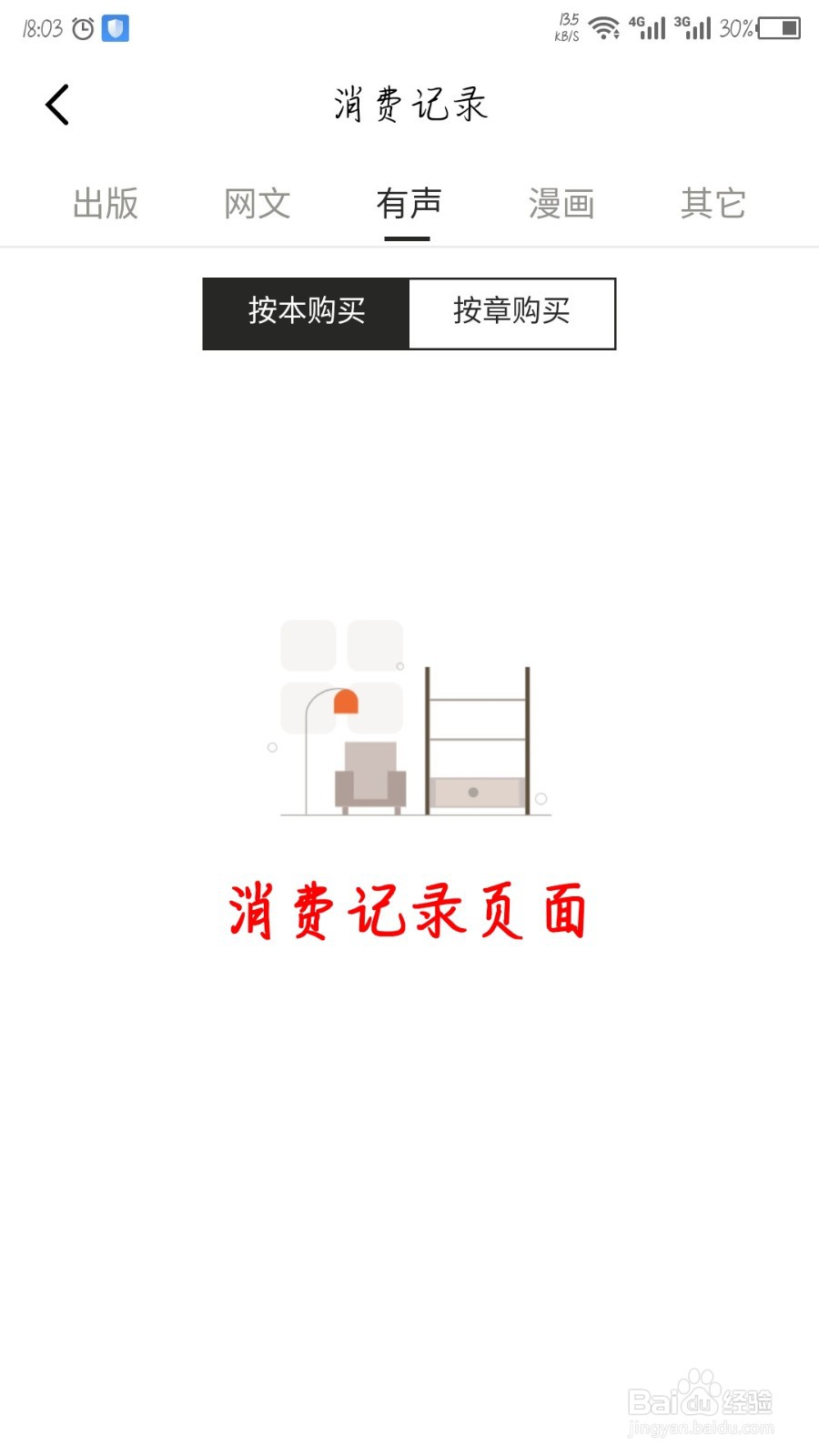Tap the 3G signal indicator icon
Screen dimensions: 819x1456
pyautogui.click(x=696, y=28)
